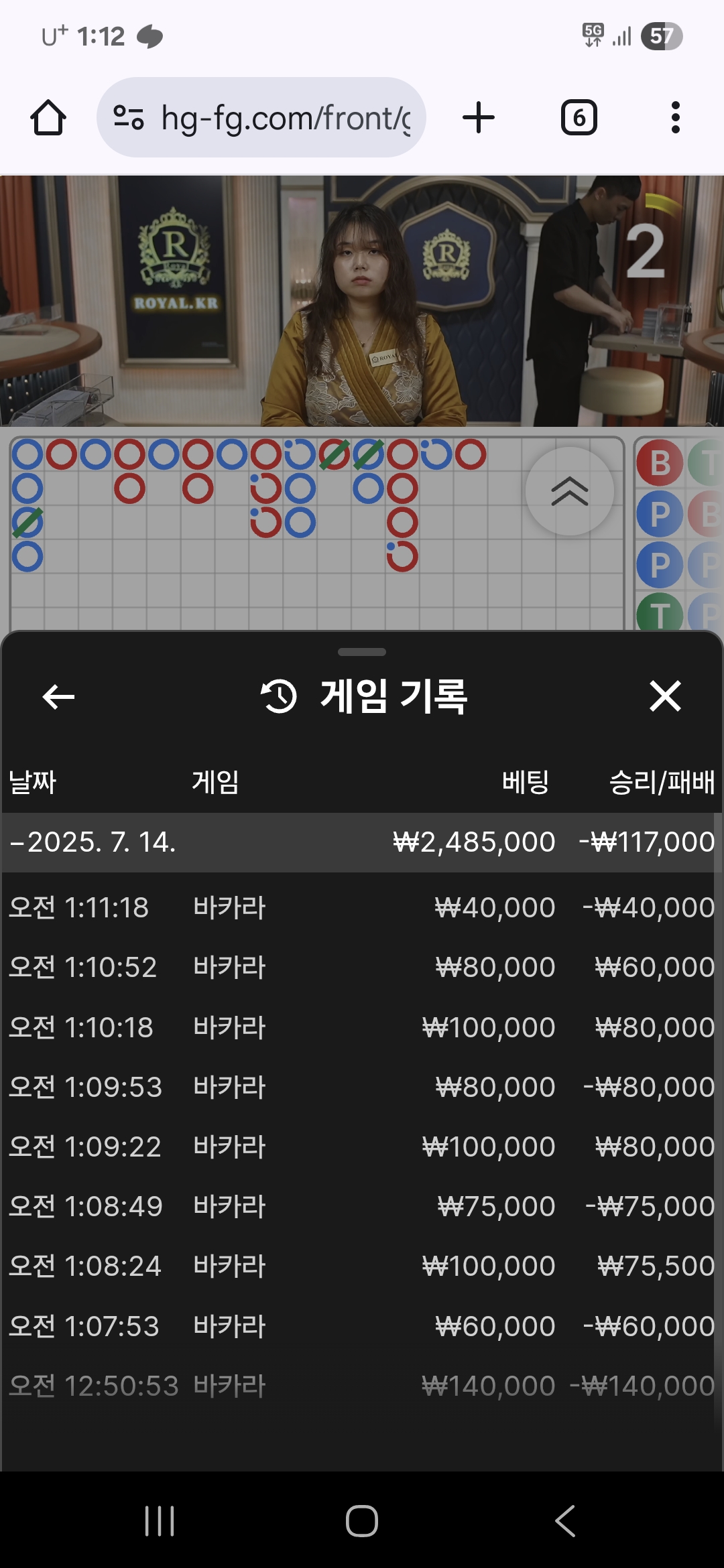Expand the roadmap with double-chevron button
The height and width of the screenshot is (1568, 724).
(570, 491)
